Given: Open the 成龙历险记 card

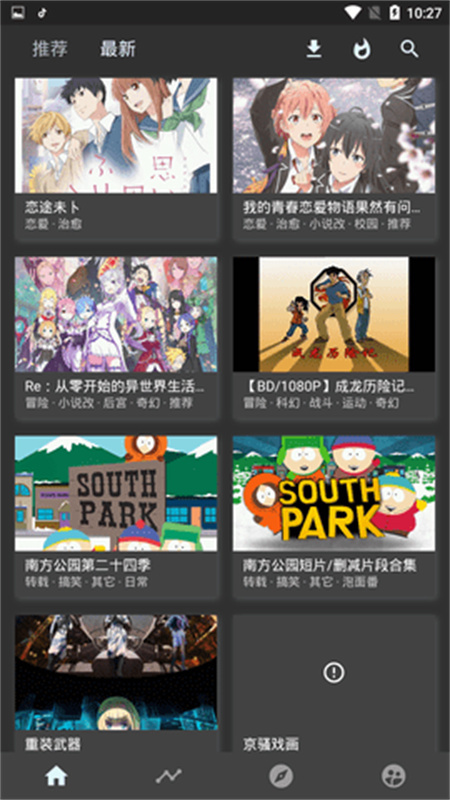Looking at the screenshot, I should pos(334,337).
